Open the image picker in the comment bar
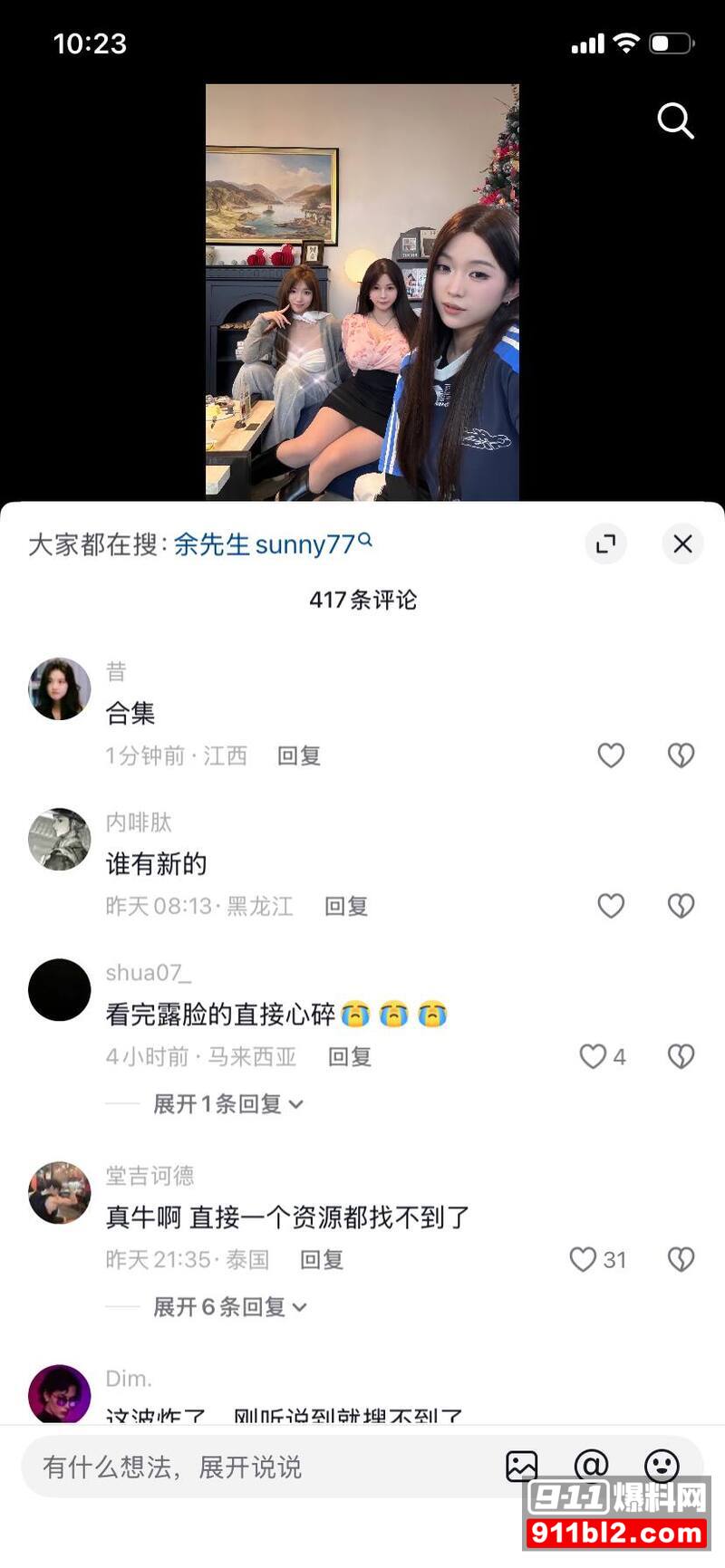Screen dimensions: 725x1568 coord(521,1466)
